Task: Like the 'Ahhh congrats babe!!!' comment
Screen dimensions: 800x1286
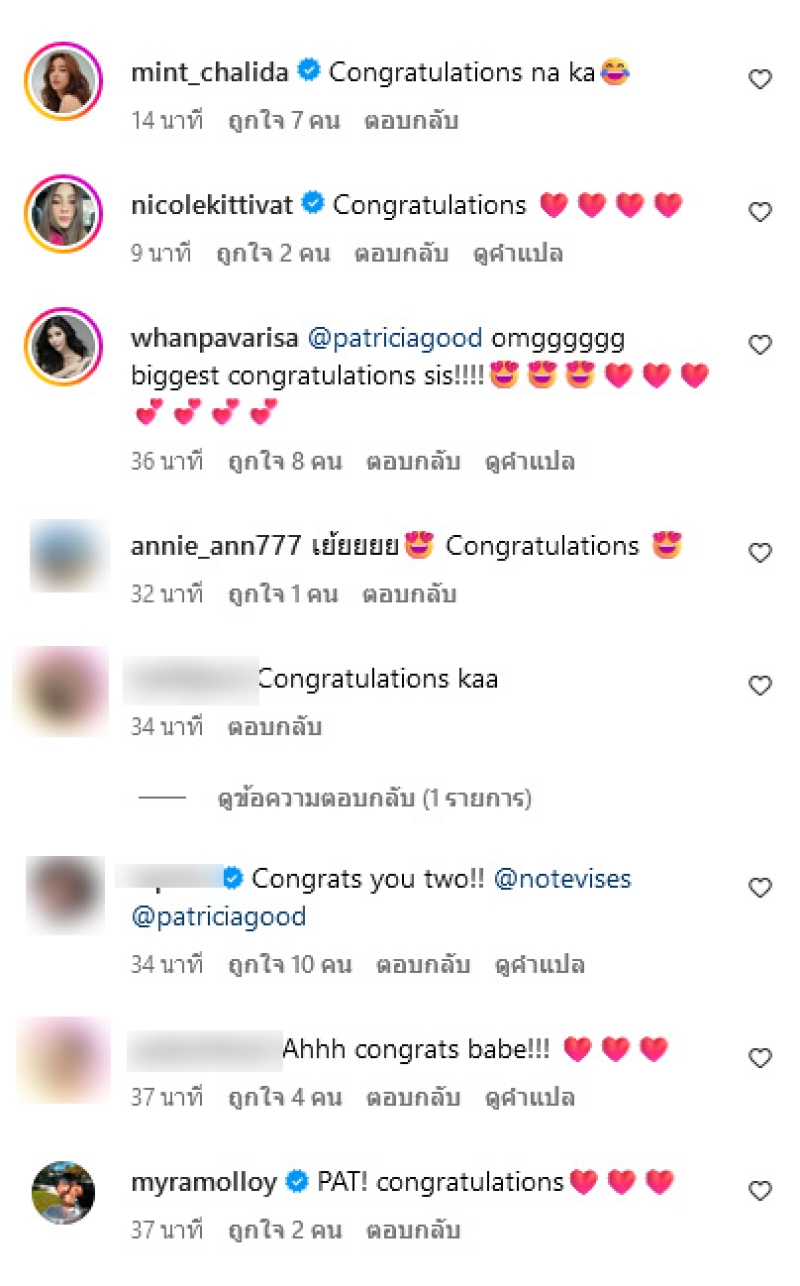Action: [x=760, y=1058]
